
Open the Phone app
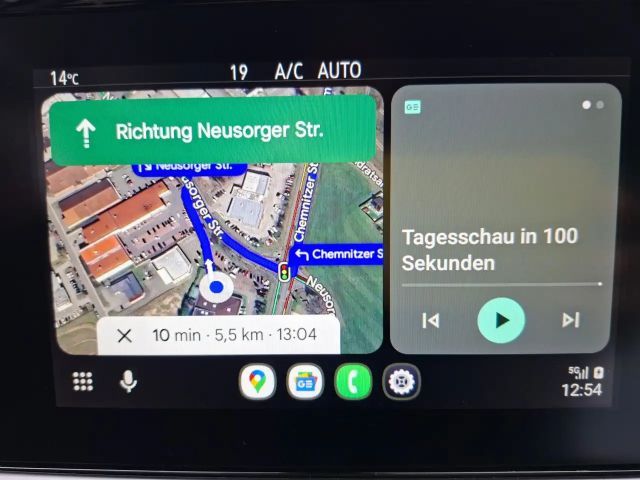[x=353, y=381]
